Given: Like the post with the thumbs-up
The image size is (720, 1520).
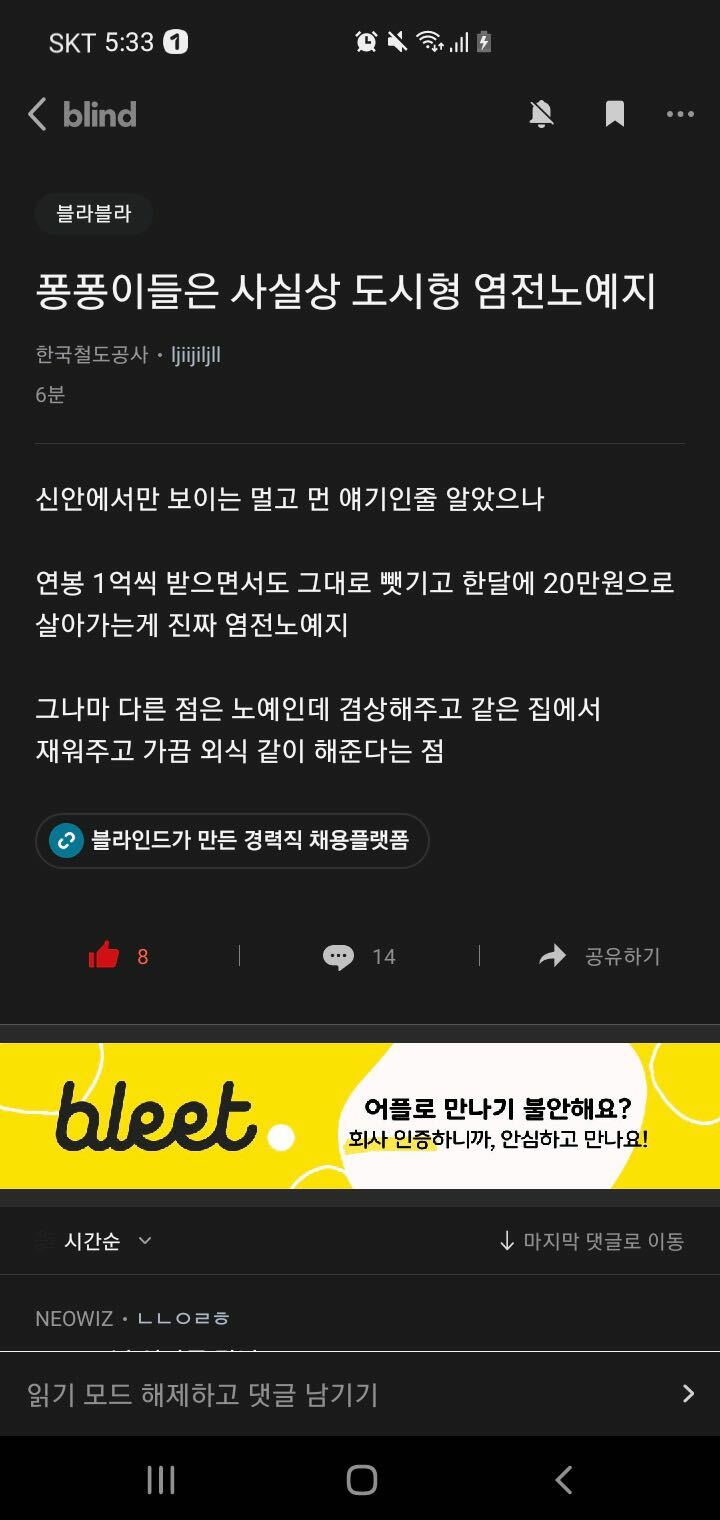Looking at the screenshot, I should point(104,956).
